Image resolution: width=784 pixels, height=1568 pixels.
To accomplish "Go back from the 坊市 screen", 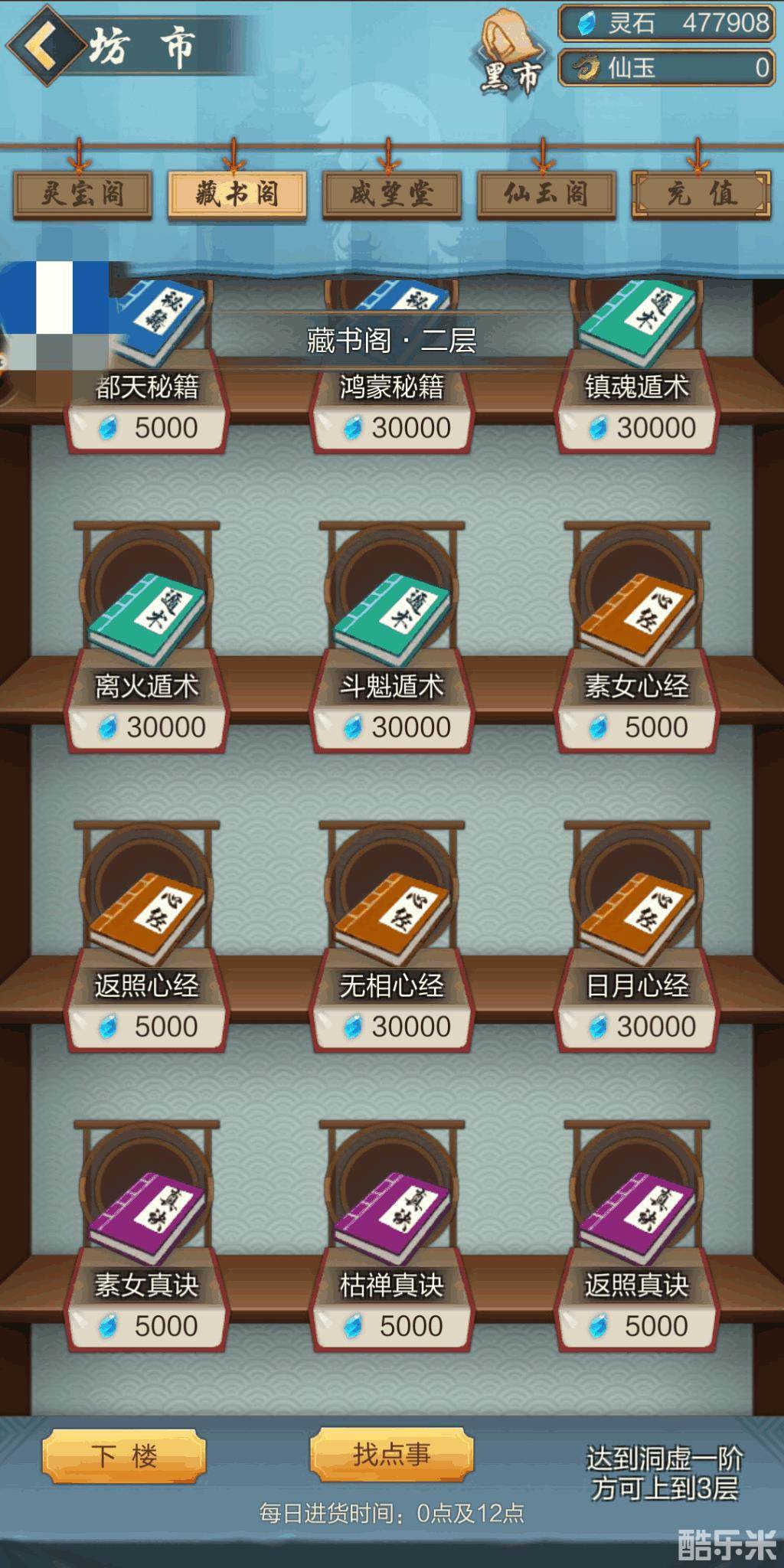I will [44, 46].
